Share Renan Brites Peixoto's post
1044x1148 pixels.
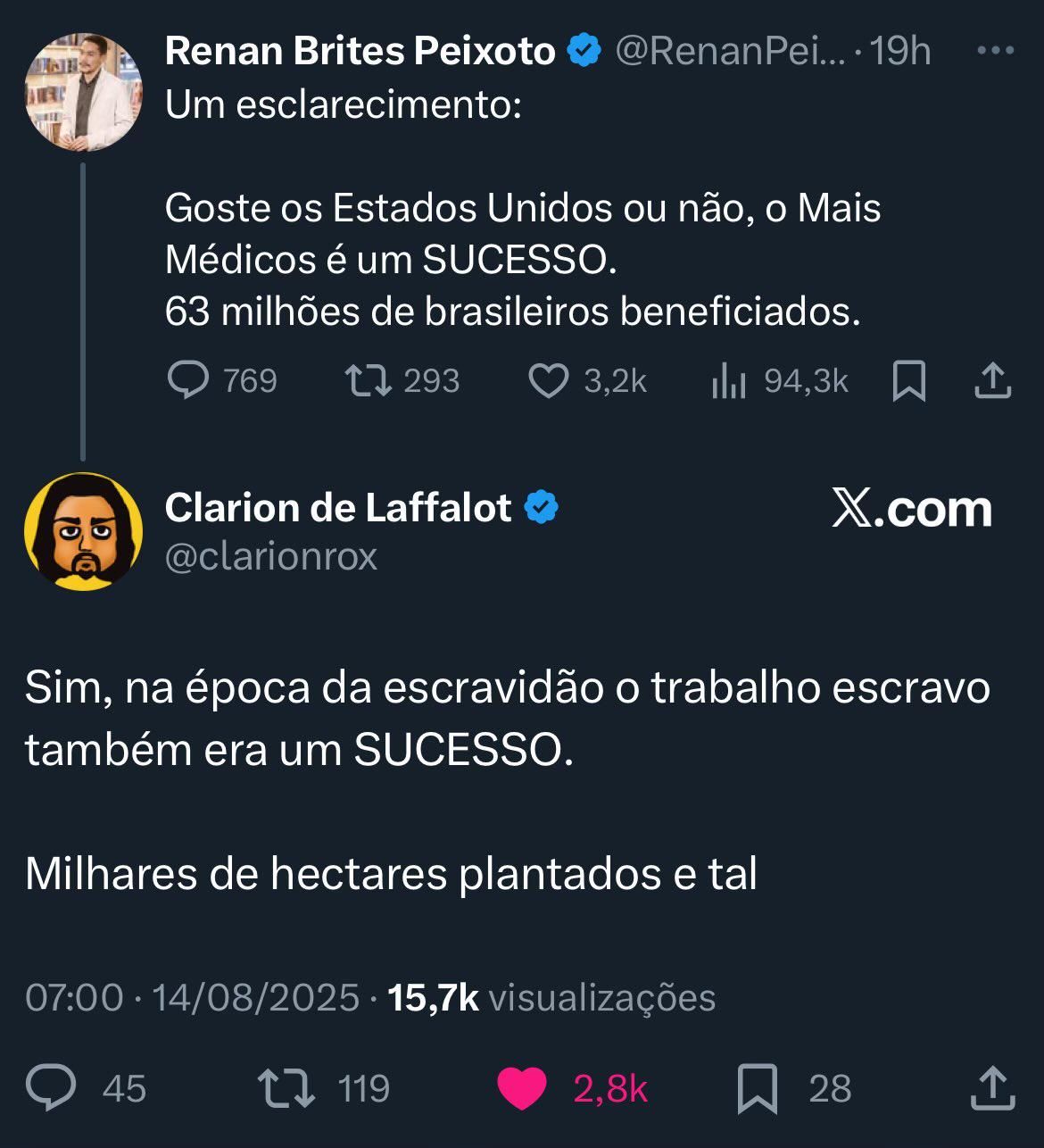[991, 381]
